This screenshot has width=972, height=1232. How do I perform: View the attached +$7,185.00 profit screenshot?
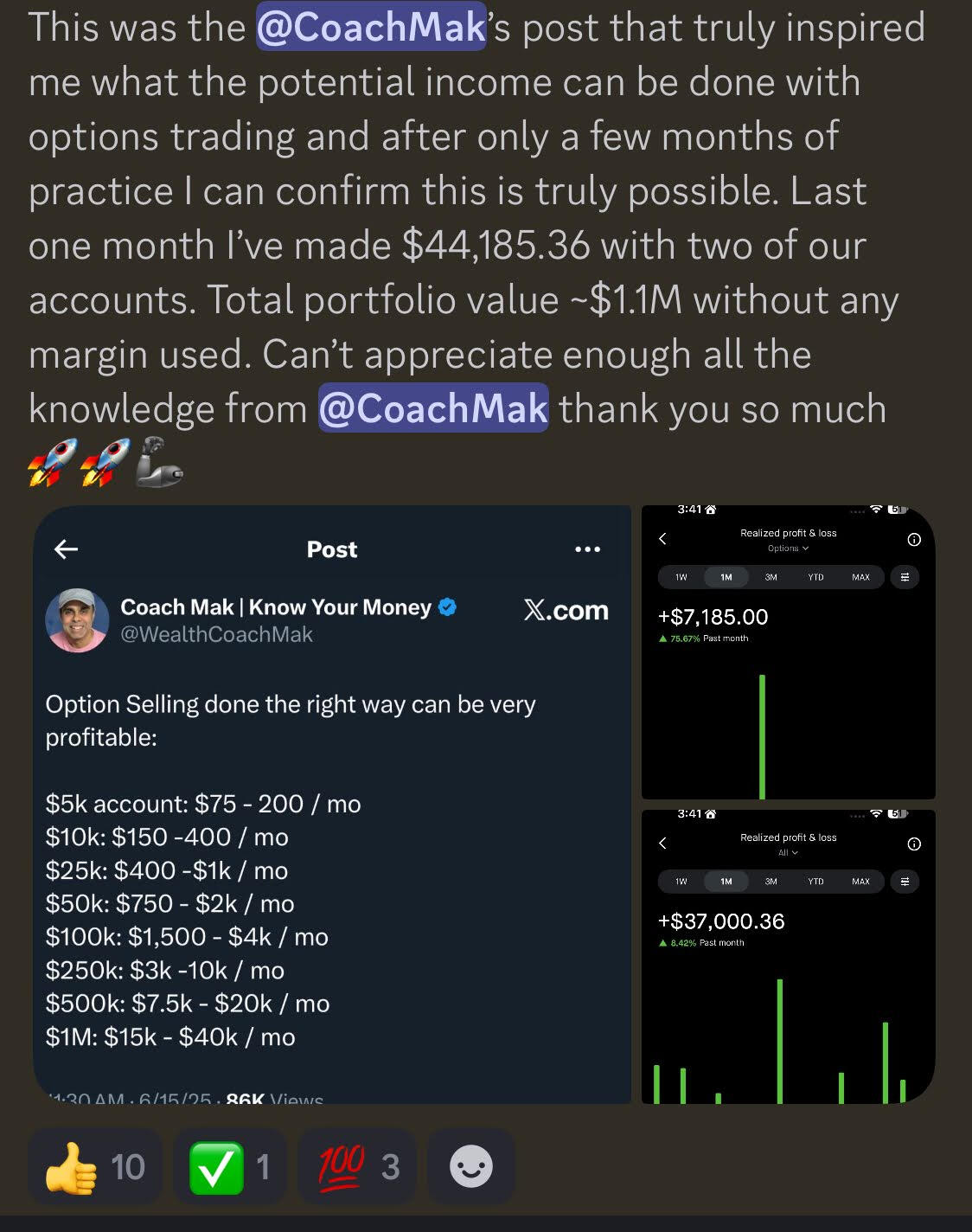click(x=788, y=652)
